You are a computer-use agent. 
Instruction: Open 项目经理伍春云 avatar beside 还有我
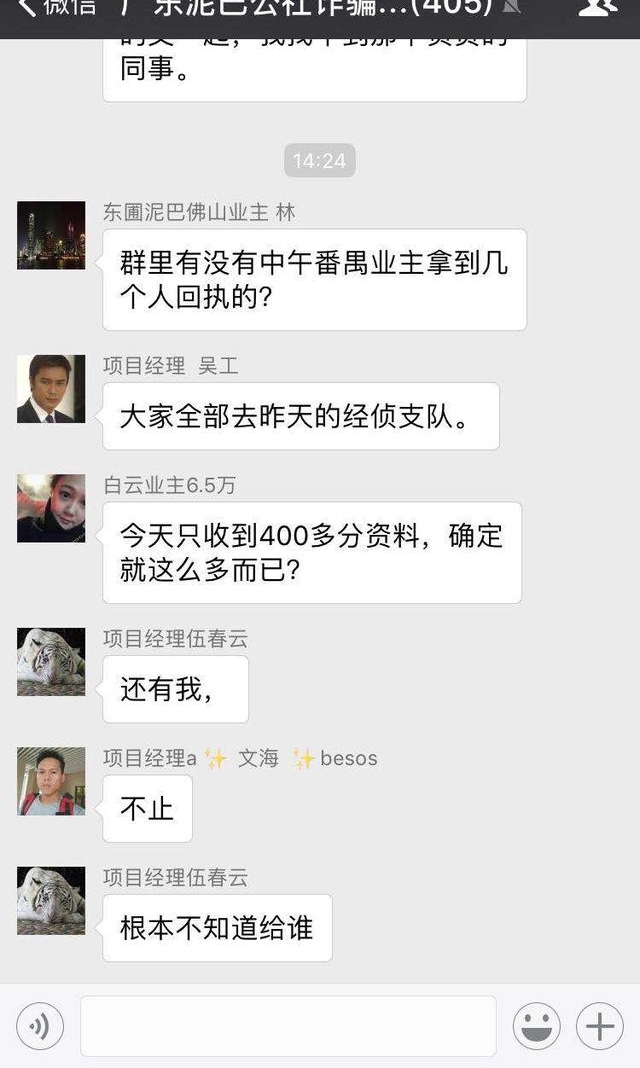(x=51, y=662)
